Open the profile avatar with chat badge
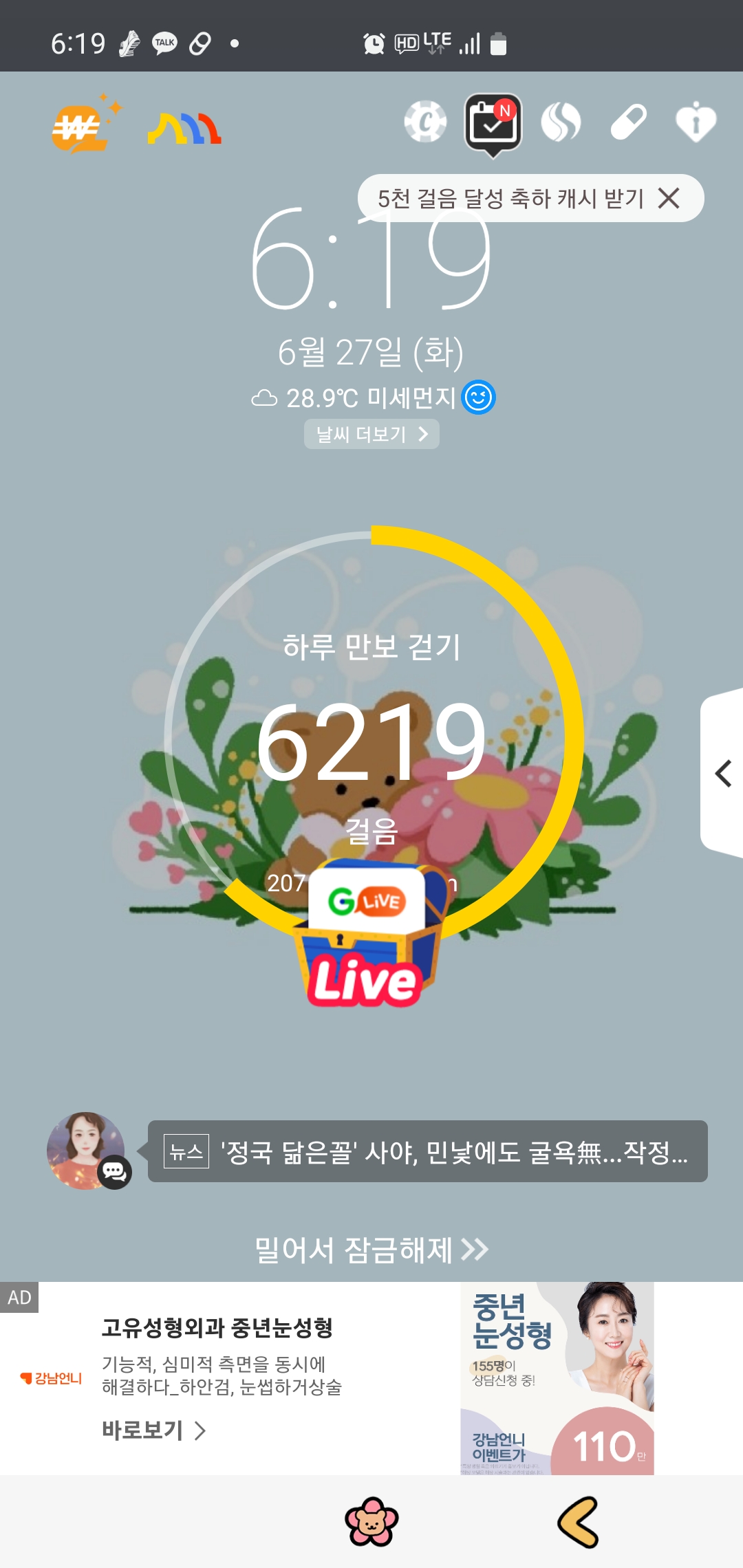Viewport: 743px width, 1568px height. (x=87, y=1151)
